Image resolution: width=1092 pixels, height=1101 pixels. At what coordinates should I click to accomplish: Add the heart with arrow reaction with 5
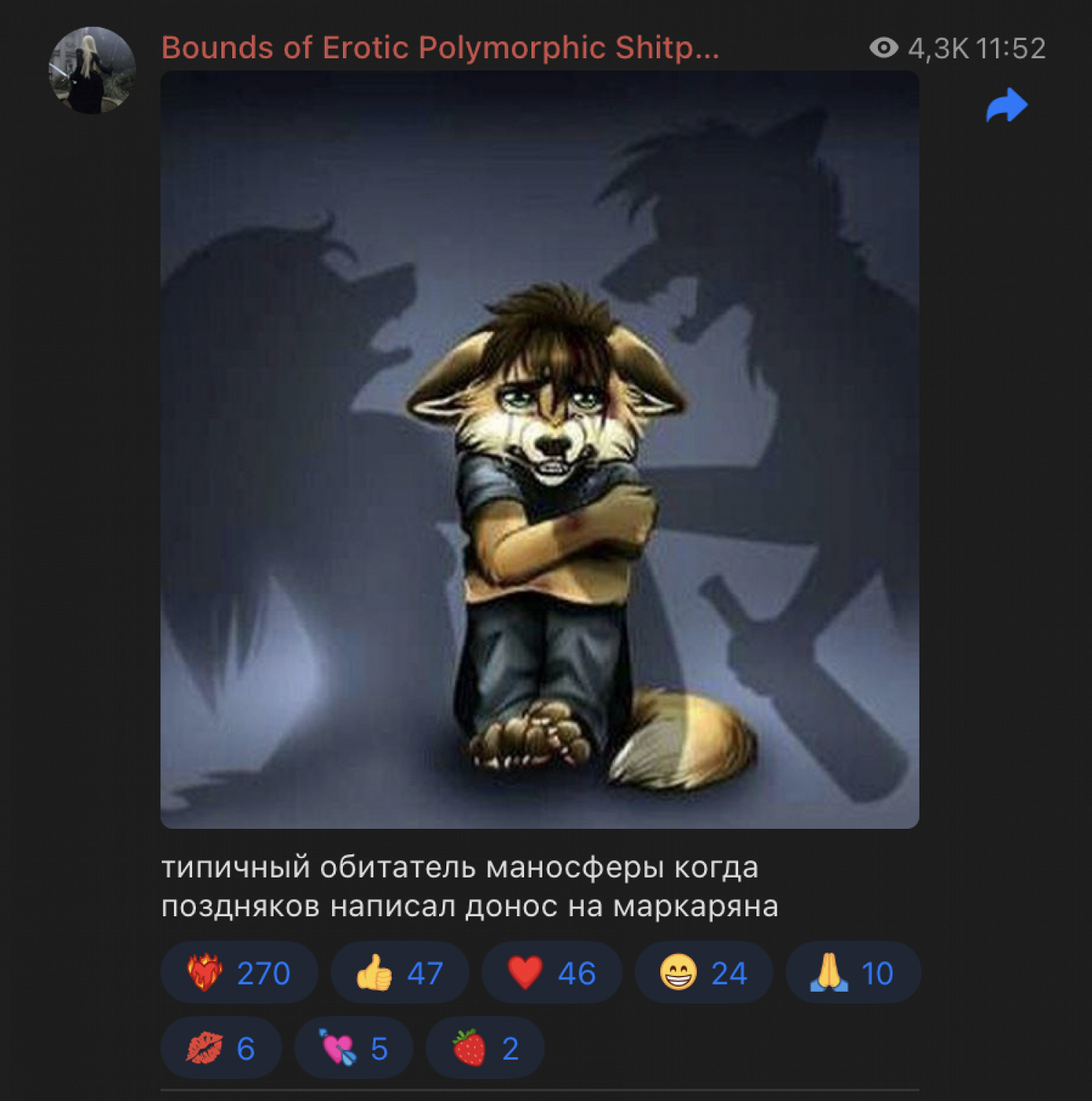point(353,1048)
